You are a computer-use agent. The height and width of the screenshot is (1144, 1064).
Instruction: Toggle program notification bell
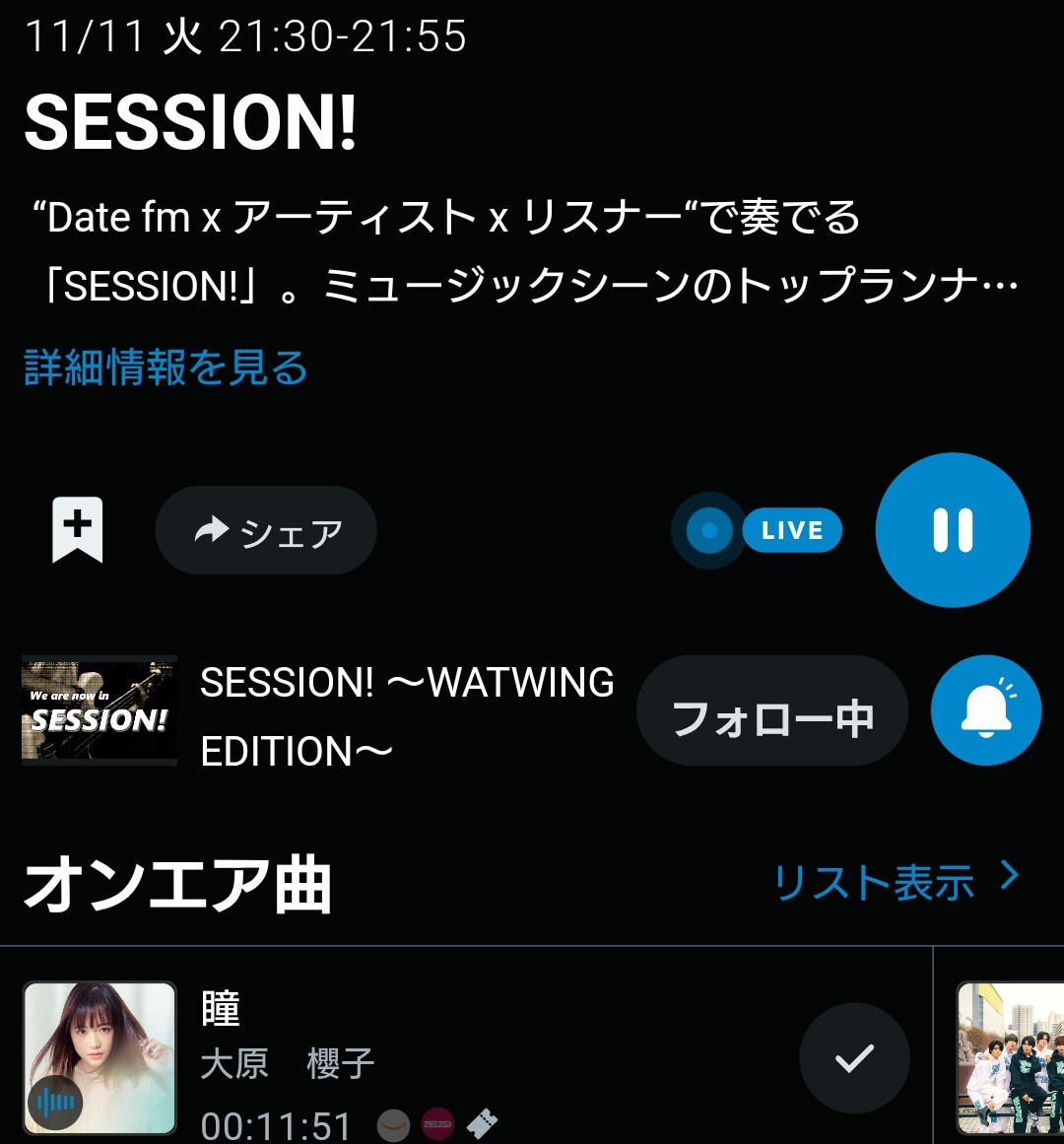coord(985,710)
